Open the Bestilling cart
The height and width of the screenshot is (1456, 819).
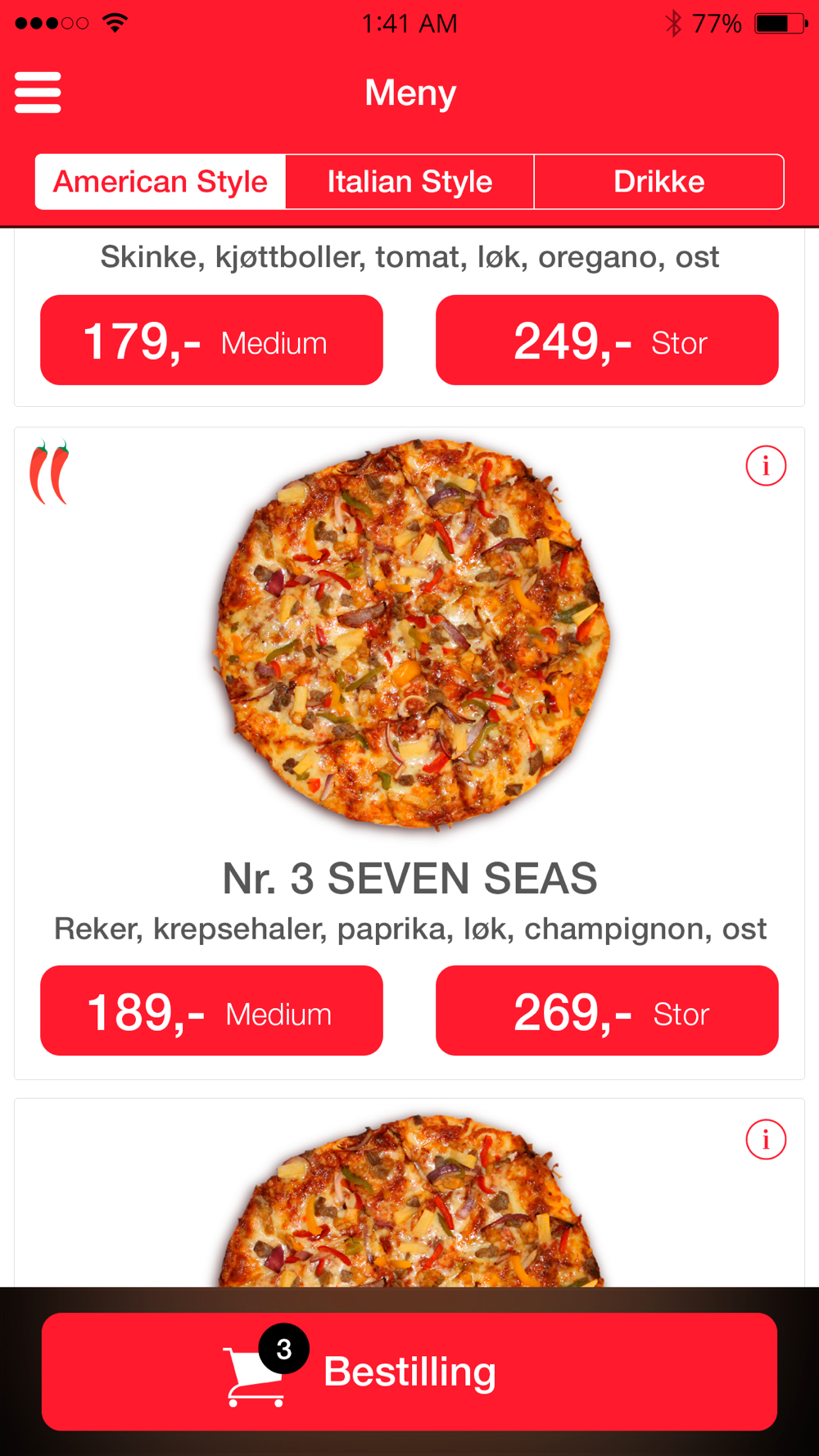409,1372
